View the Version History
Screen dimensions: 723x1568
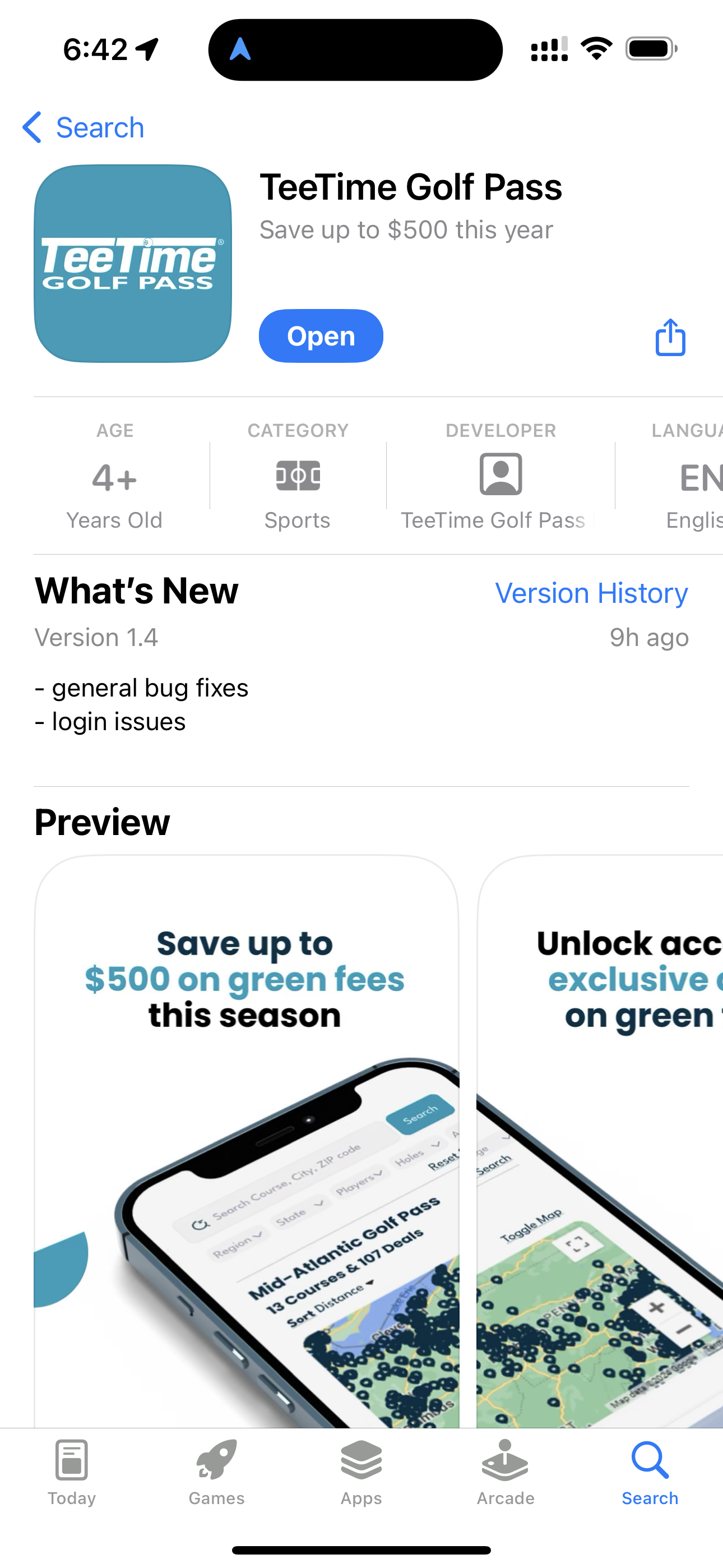(591, 593)
